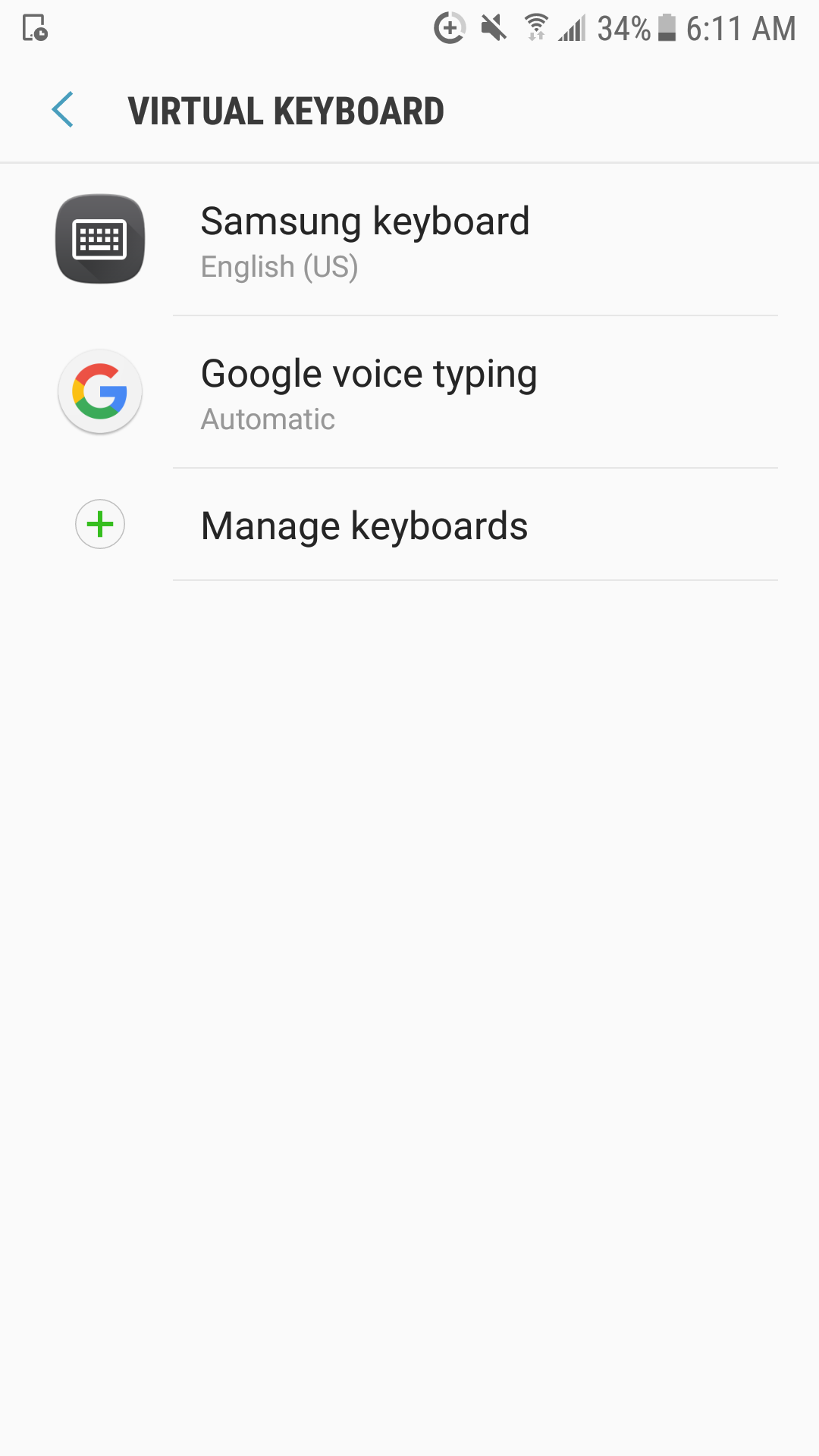
Task: Tap the 34% battery percentage text
Action: (x=622, y=28)
